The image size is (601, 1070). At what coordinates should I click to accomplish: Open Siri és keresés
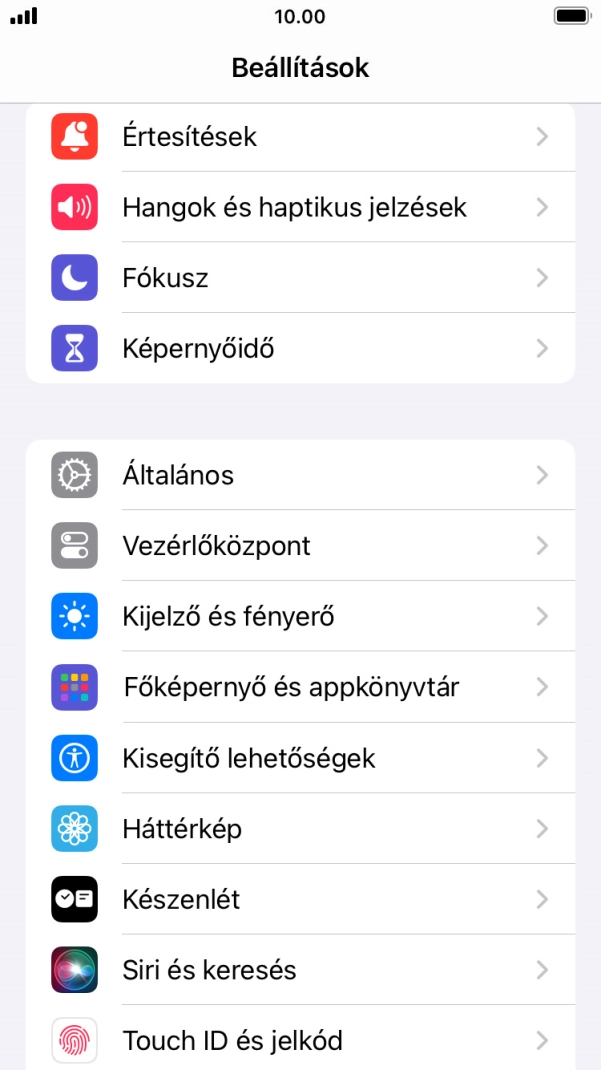(x=300, y=970)
